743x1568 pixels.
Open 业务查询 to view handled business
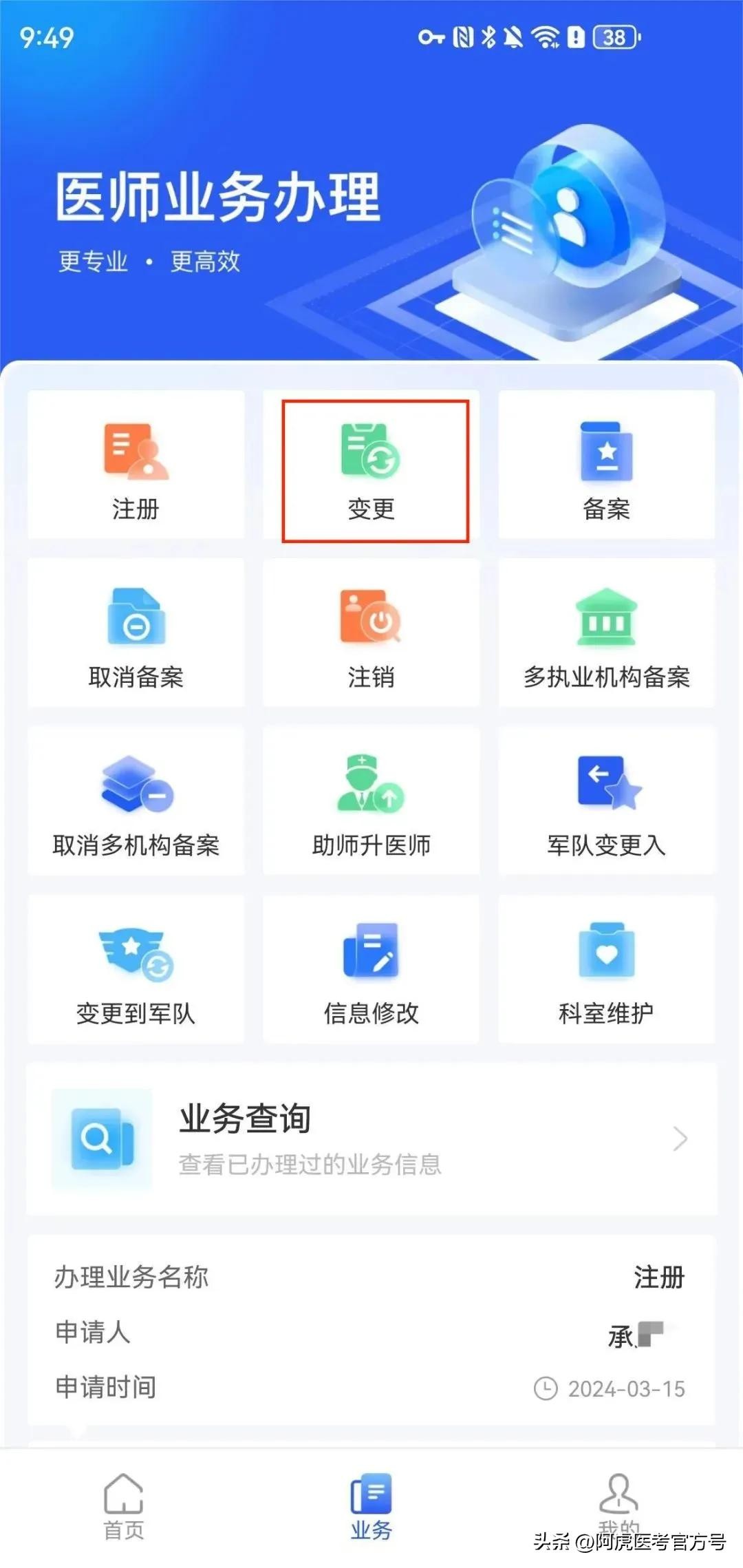(371, 1138)
